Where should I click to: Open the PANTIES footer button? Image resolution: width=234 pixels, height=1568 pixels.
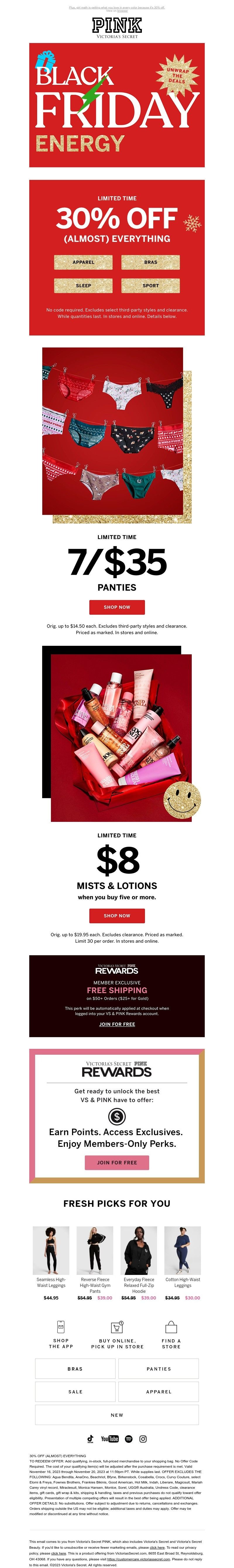(x=159, y=1369)
